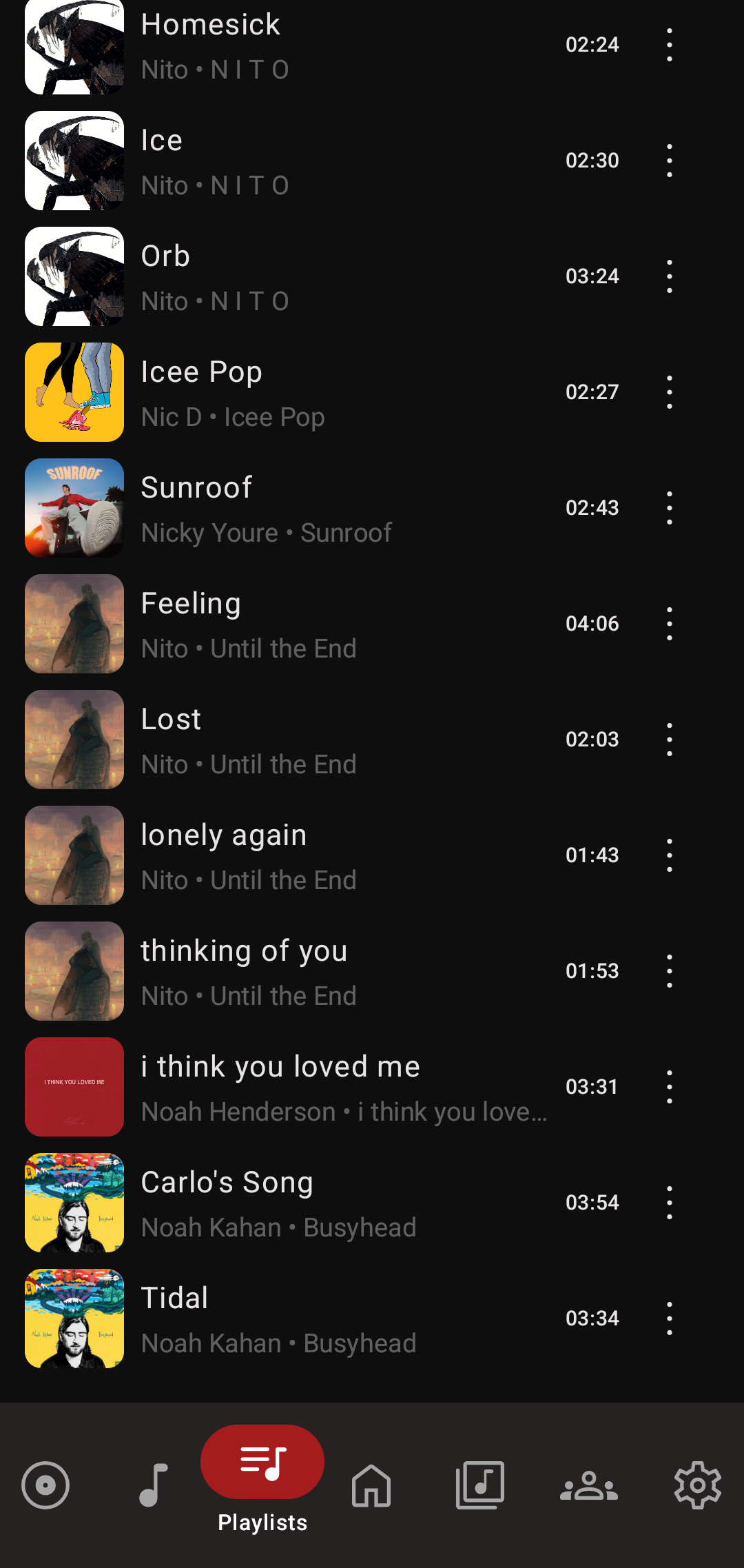The width and height of the screenshot is (744, 1568).
Task: Open the Songs music note tab
Action: [154, 1485]
